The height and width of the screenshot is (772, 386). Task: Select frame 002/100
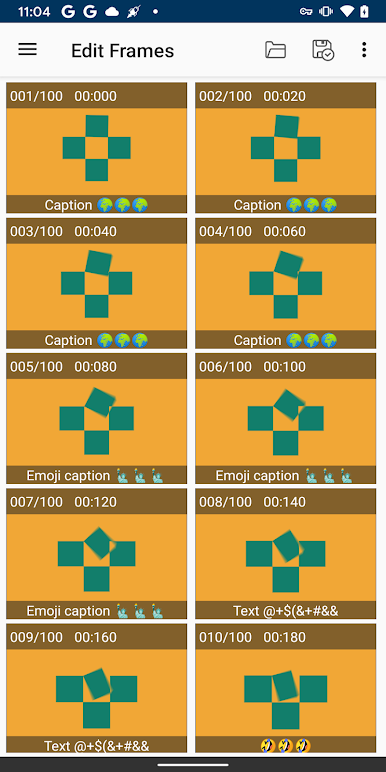pos(286,148)
